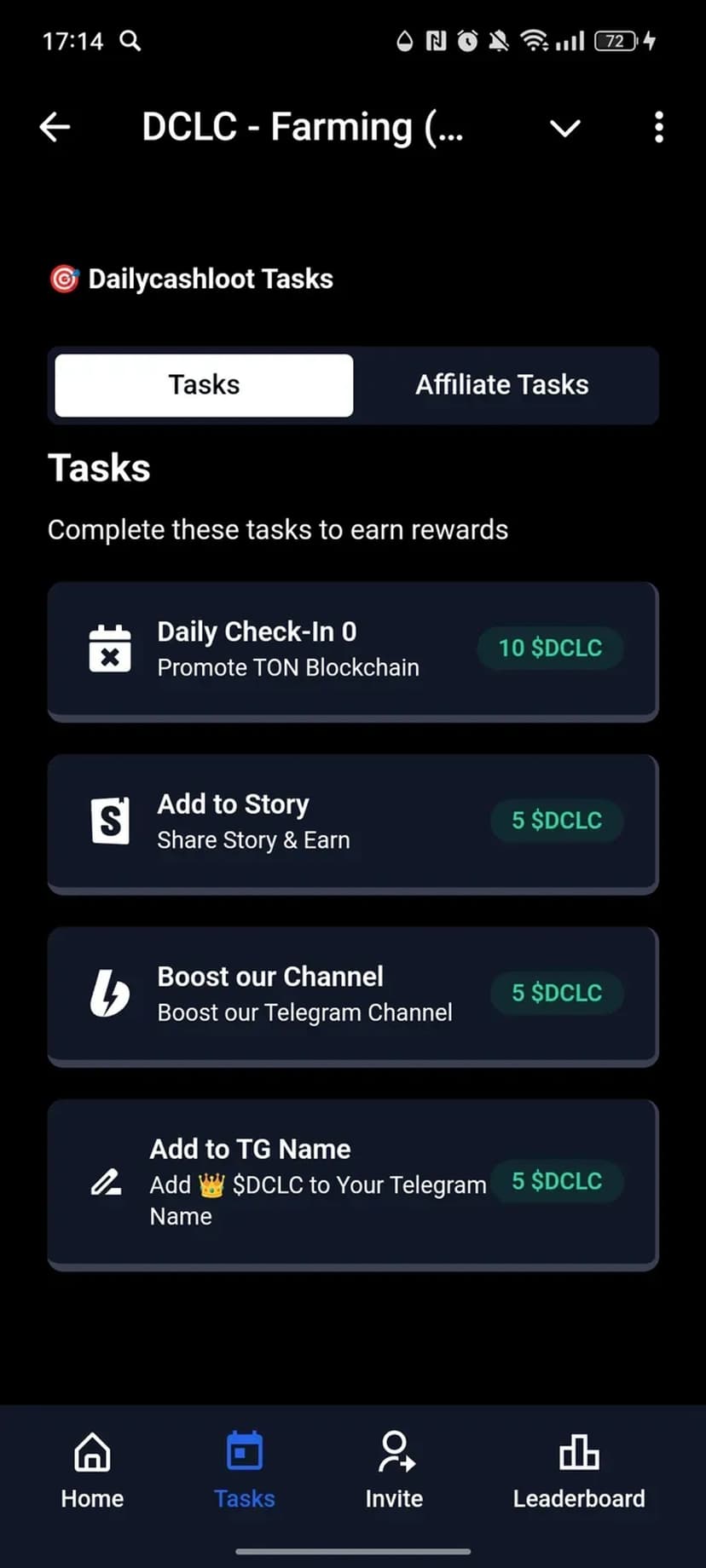706x1568 pixels.
Task: Open the three-dot overflow menu
Action: click(x=658, y=128)
